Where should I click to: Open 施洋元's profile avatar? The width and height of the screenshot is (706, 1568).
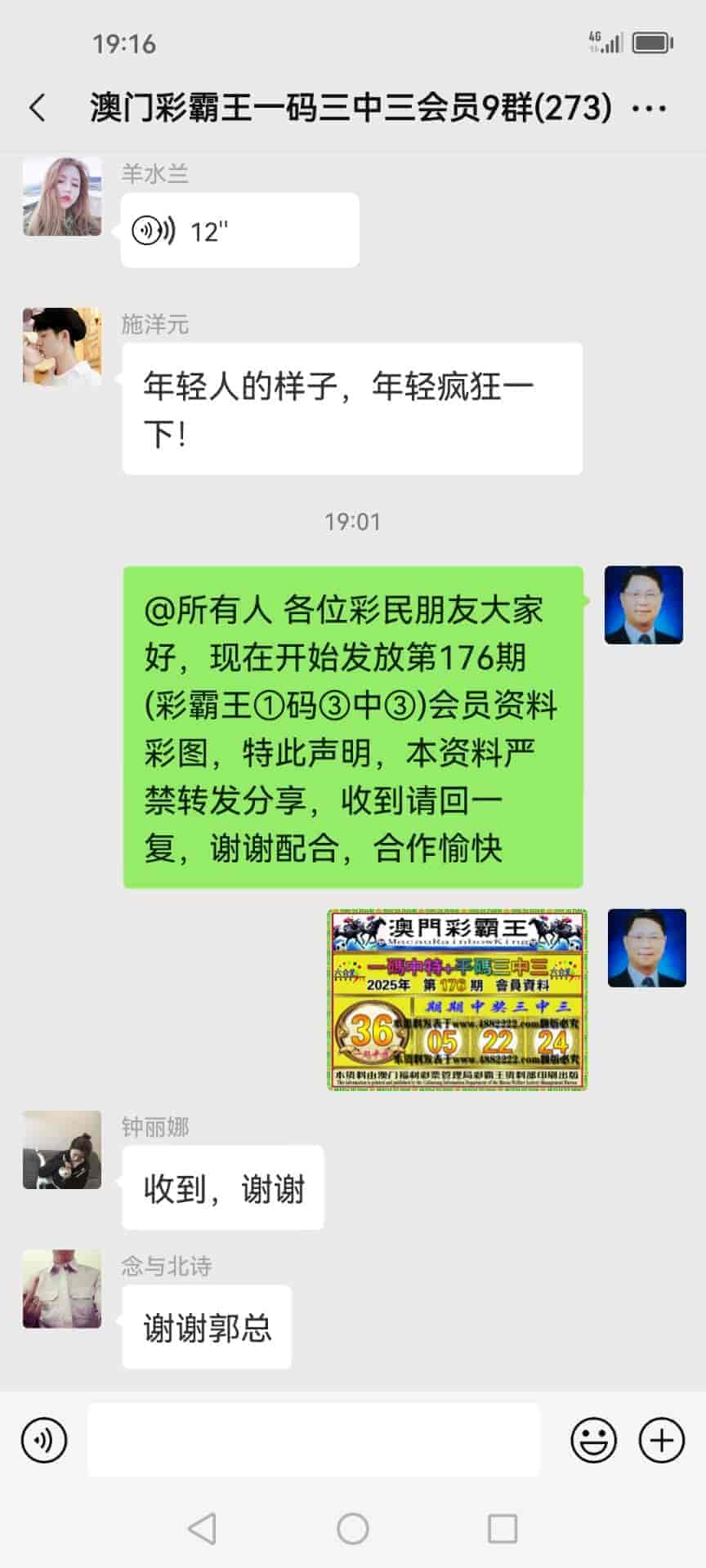[x=62, y=347]
